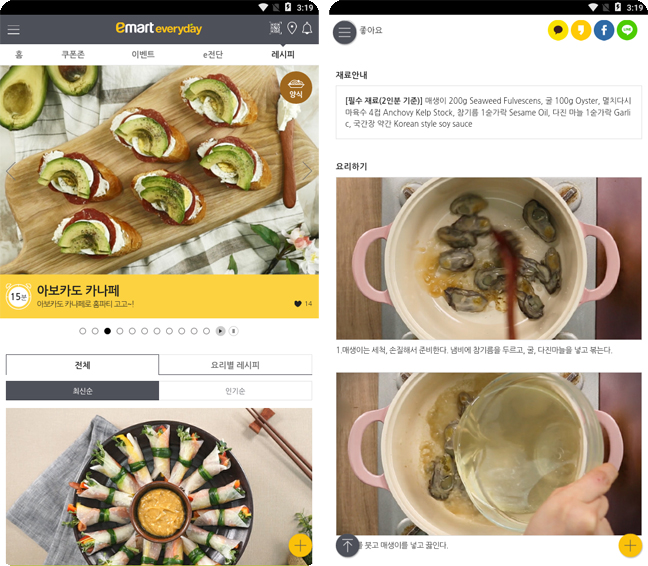
Task: Open the store location pin
Action: [x=291, y=28]
